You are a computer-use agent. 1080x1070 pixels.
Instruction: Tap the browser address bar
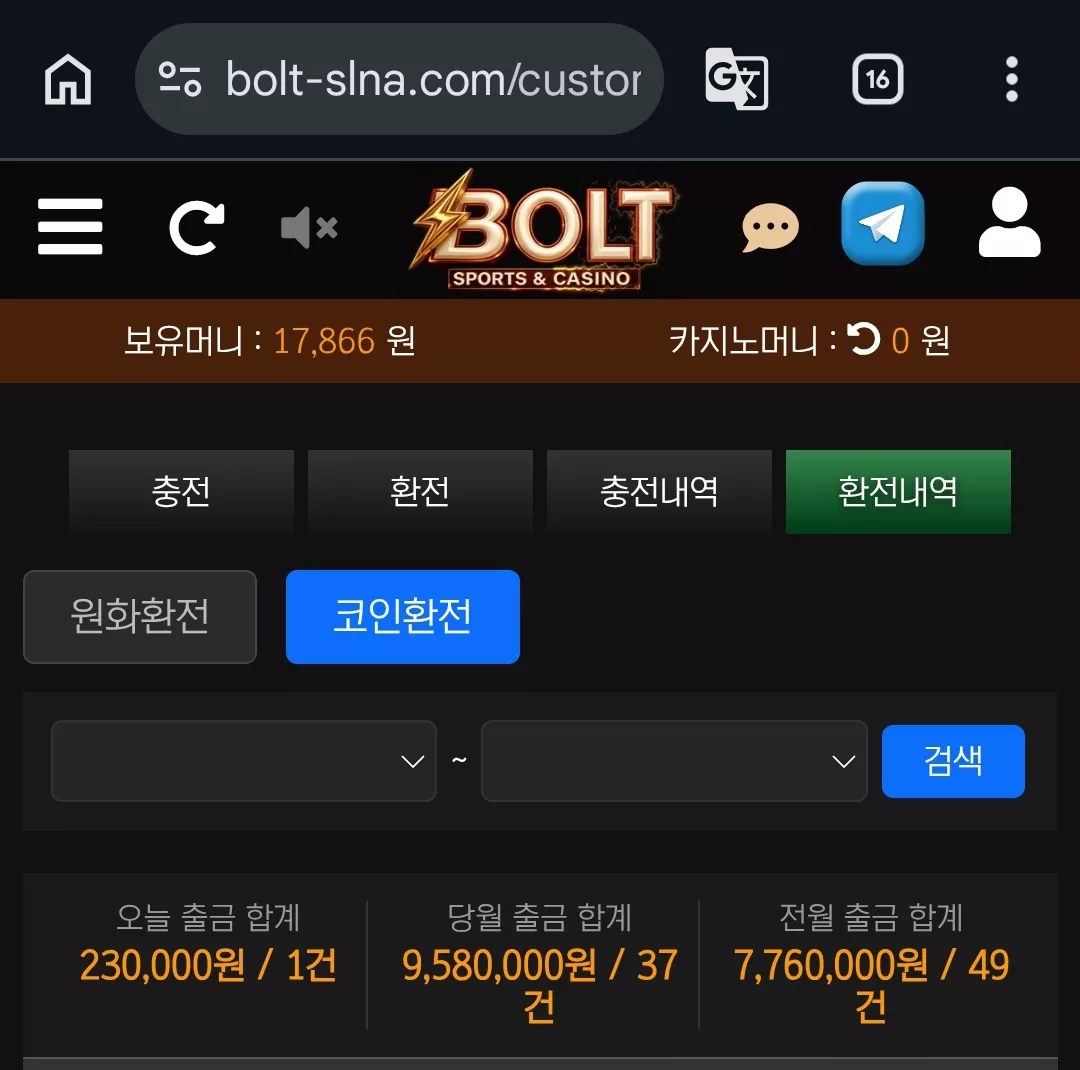tap(399, 79)
